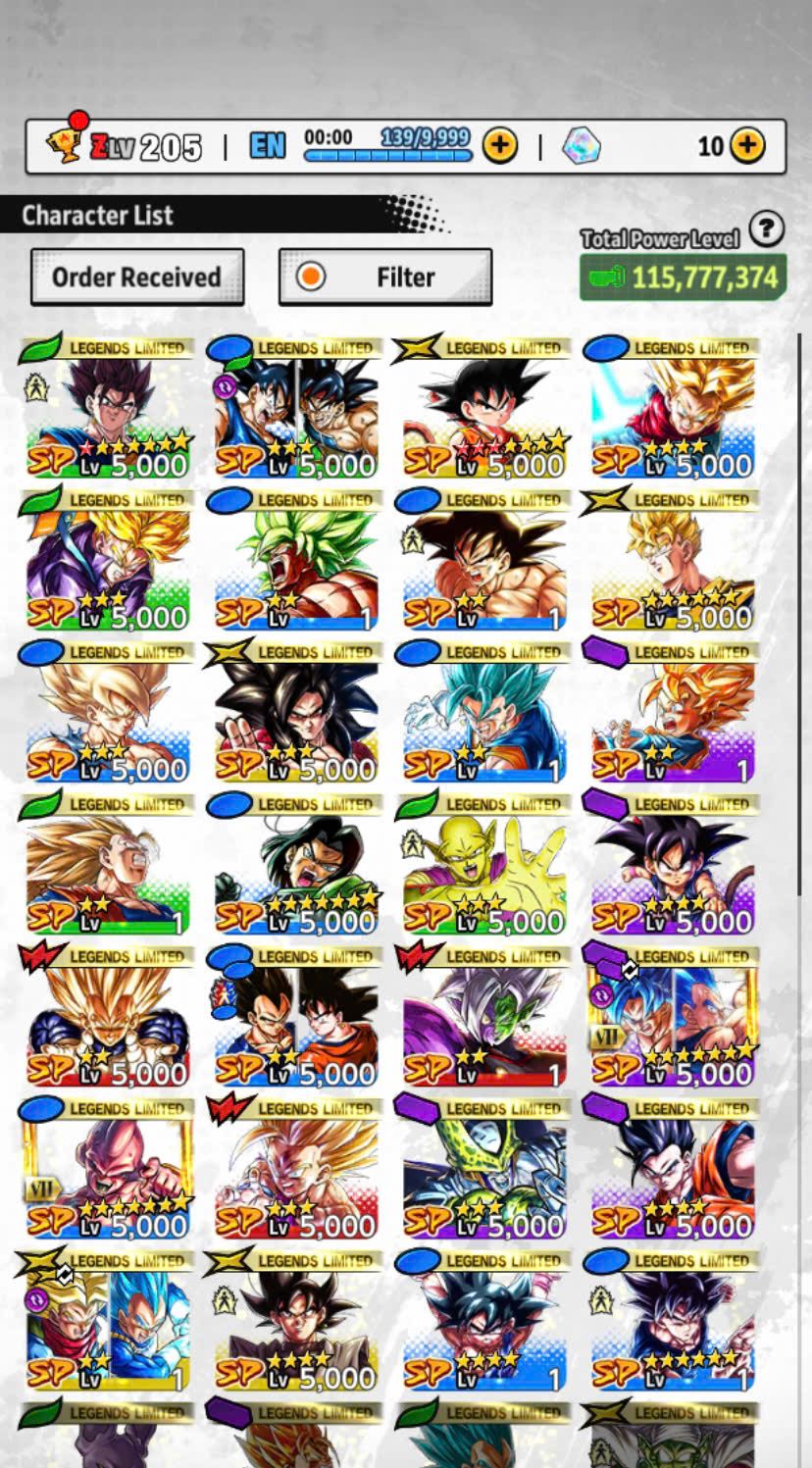Screen dimensions: 812x1468
Task: Open the Order Received sort button
Action: (x=136, y=278)
